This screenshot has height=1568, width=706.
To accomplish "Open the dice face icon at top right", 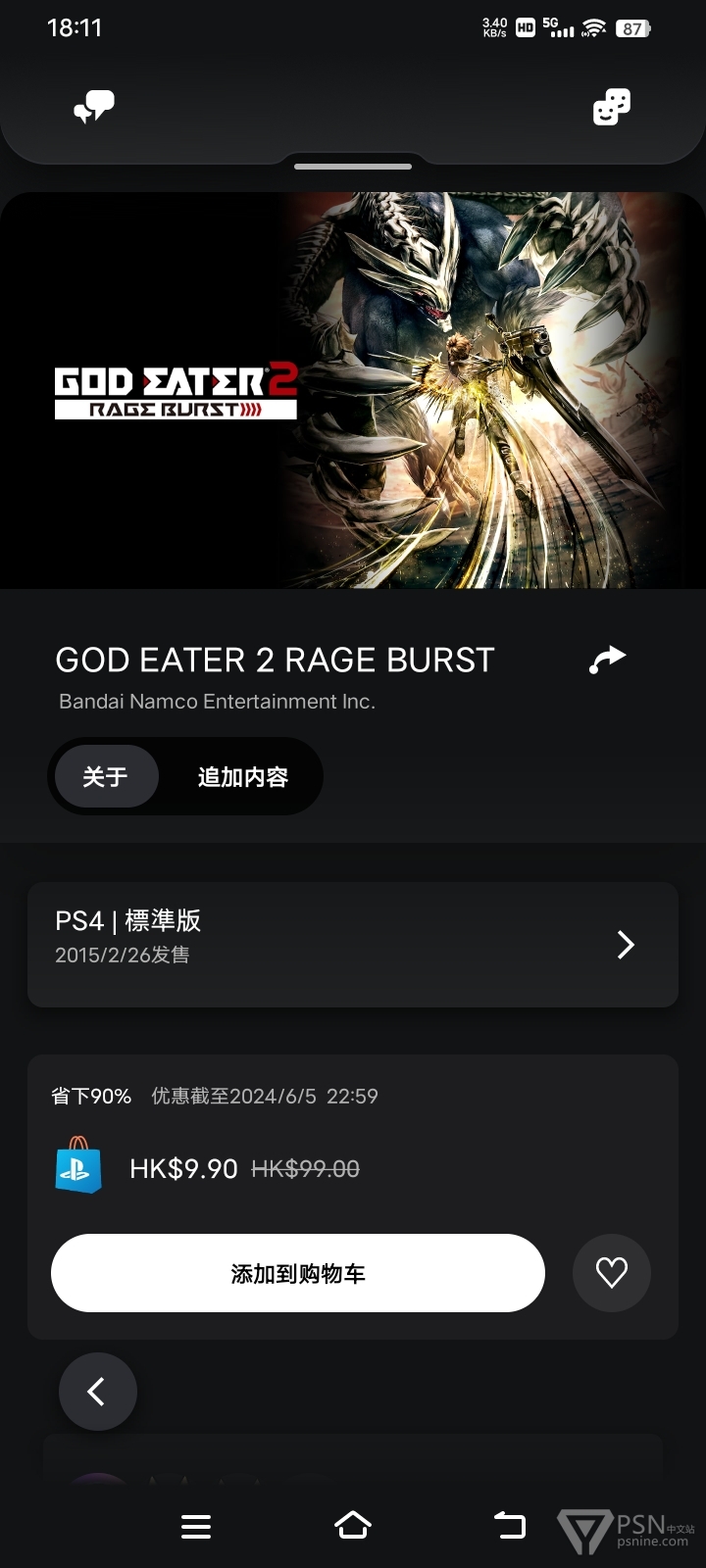I will point(612,107).
